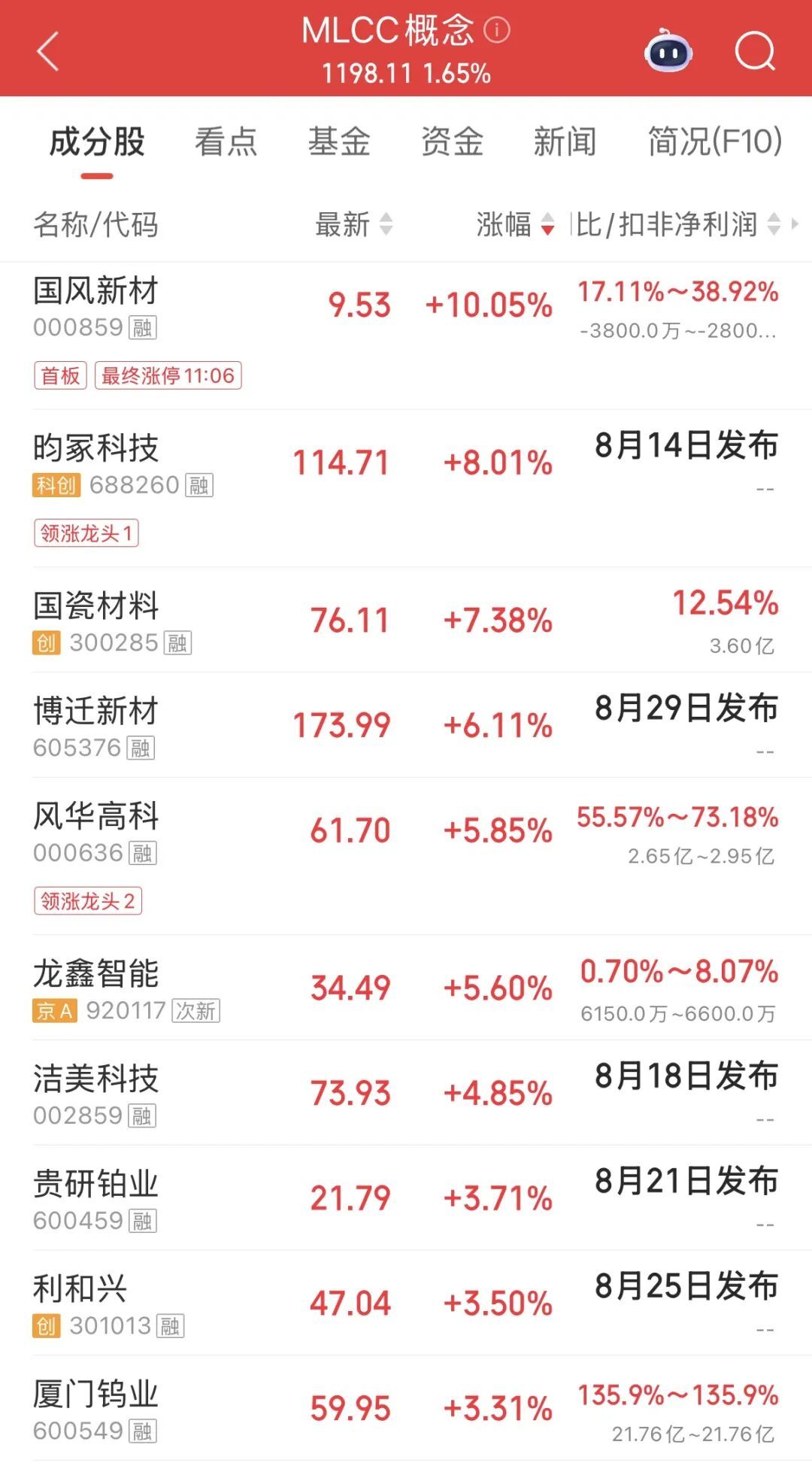Open the robot assistant icon
Screen dimensions: 812x1466
coord(668,51)
